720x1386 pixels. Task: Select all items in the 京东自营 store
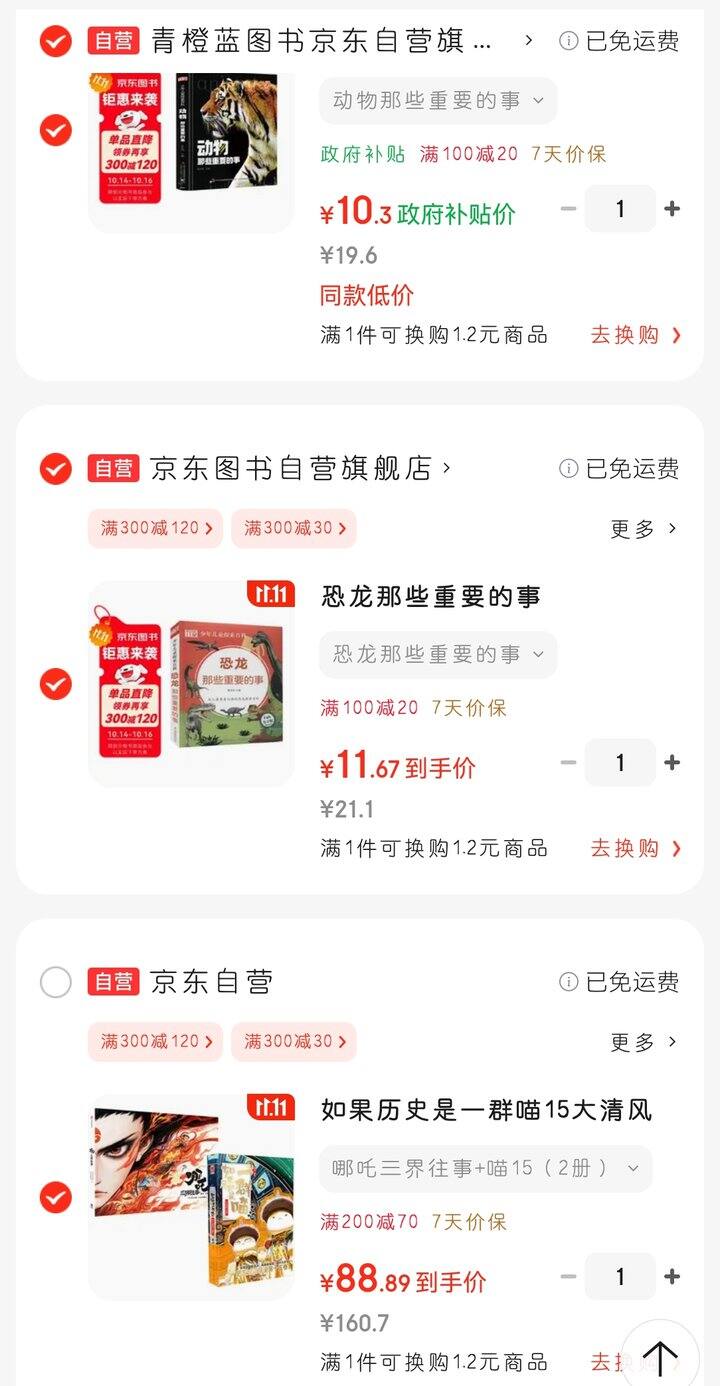point(56,982)
